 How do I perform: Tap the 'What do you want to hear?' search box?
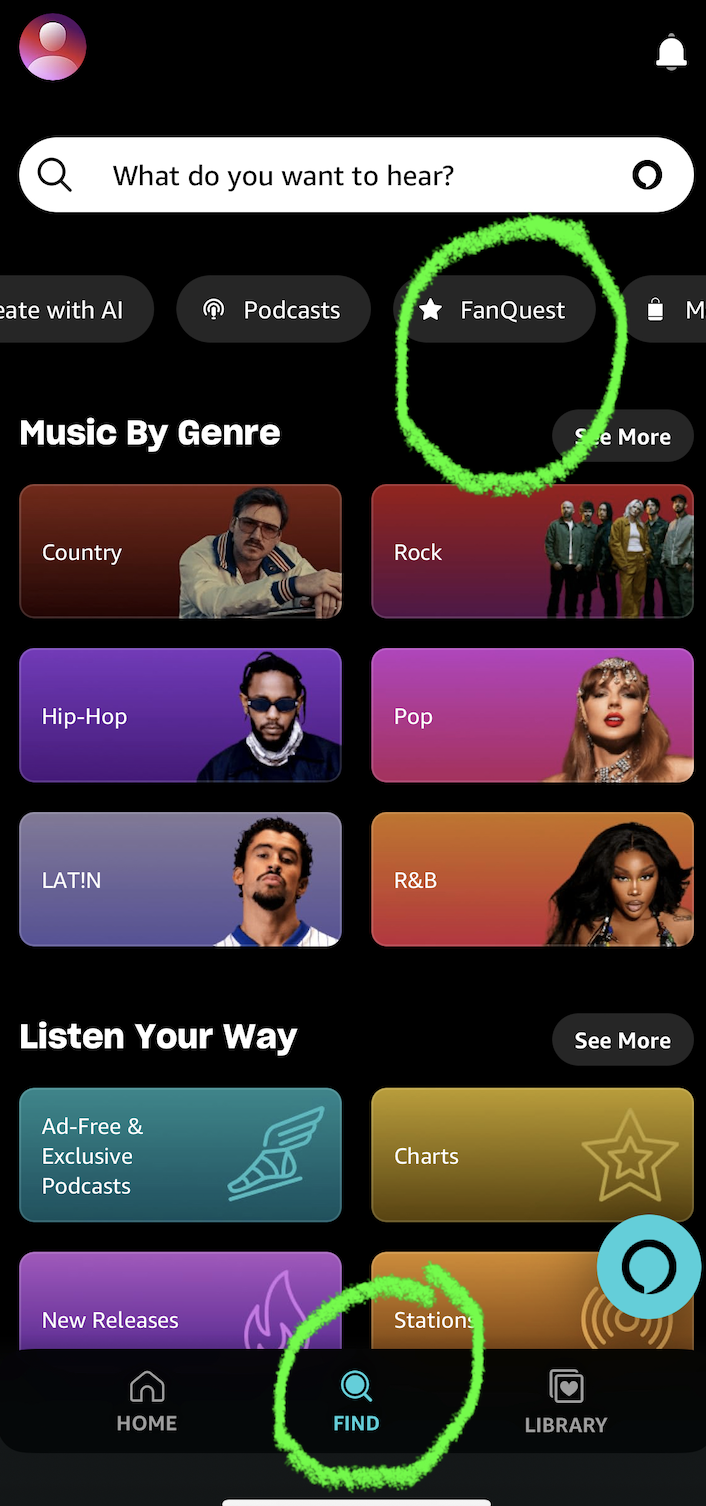[320, 176]
